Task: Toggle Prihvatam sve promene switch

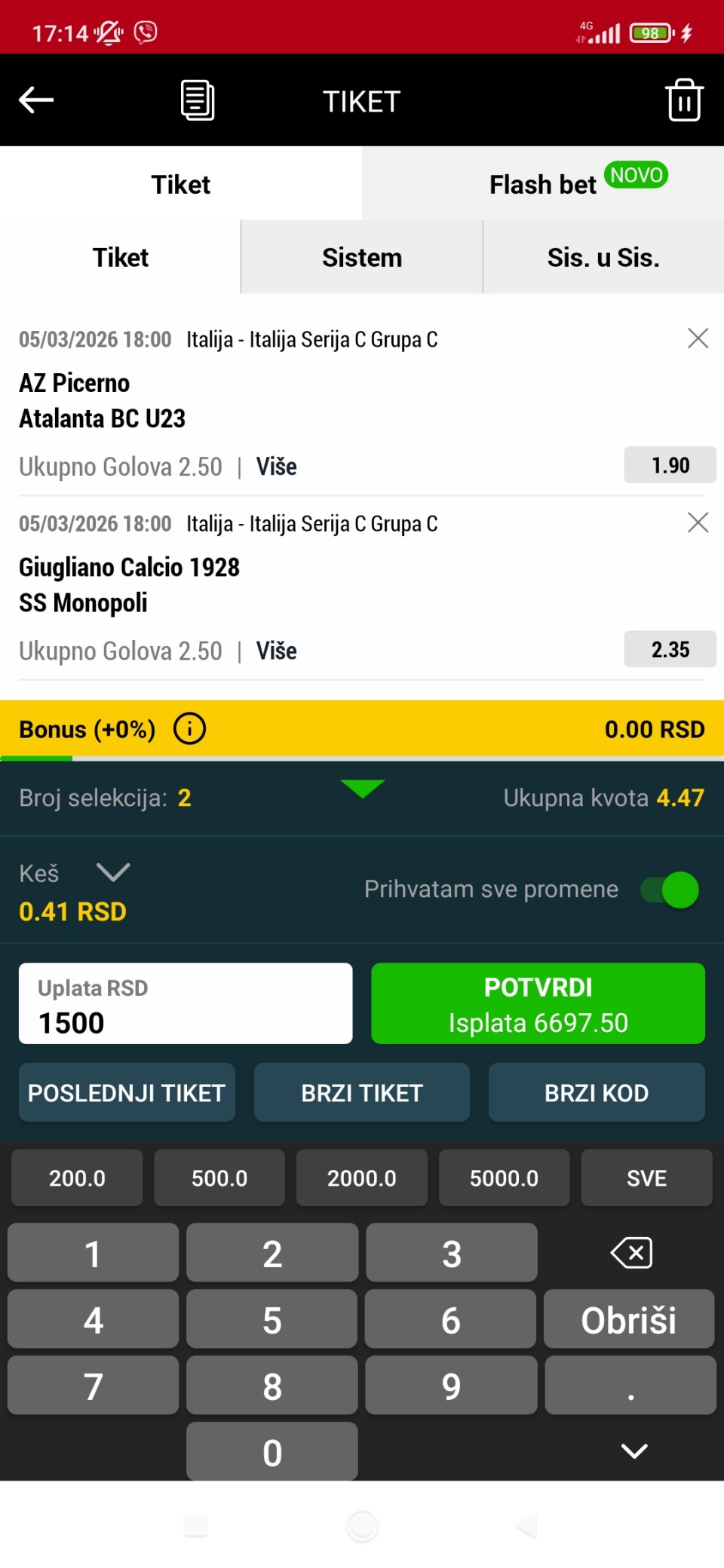Action: pos(670,890)
